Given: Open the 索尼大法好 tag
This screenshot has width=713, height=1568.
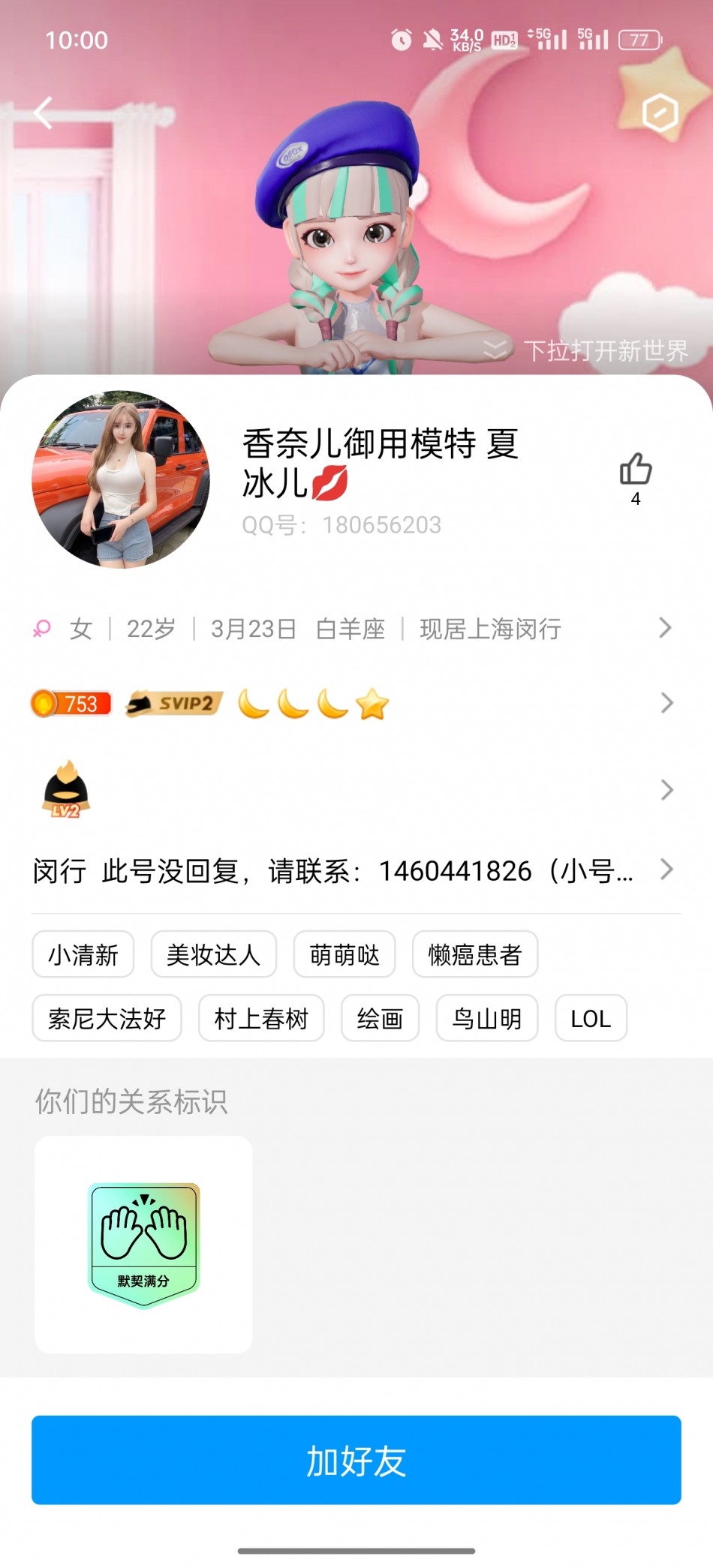Looking at the screenshot, I should 107,1018.
